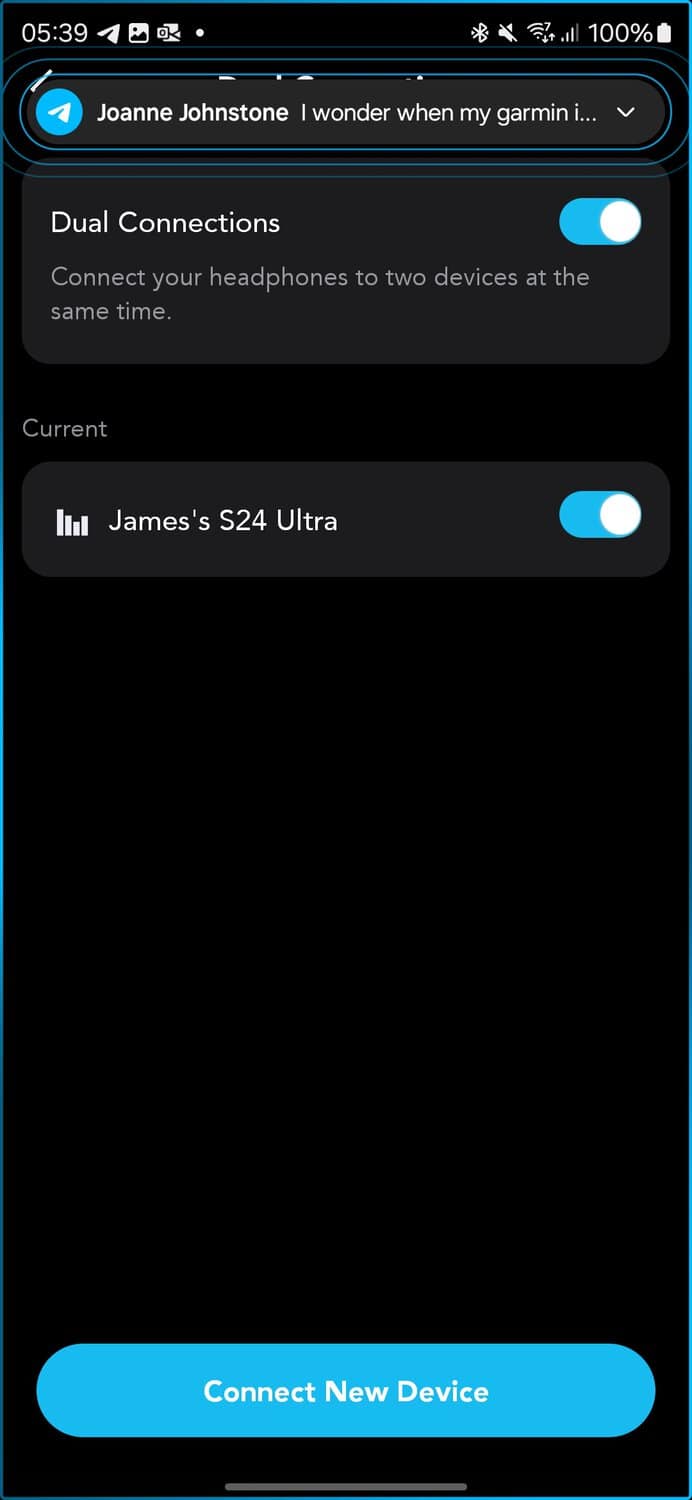Expand the notification chevron
Image resolution: width=692 pixels, height=1500 pixels.
coord(626,113)
